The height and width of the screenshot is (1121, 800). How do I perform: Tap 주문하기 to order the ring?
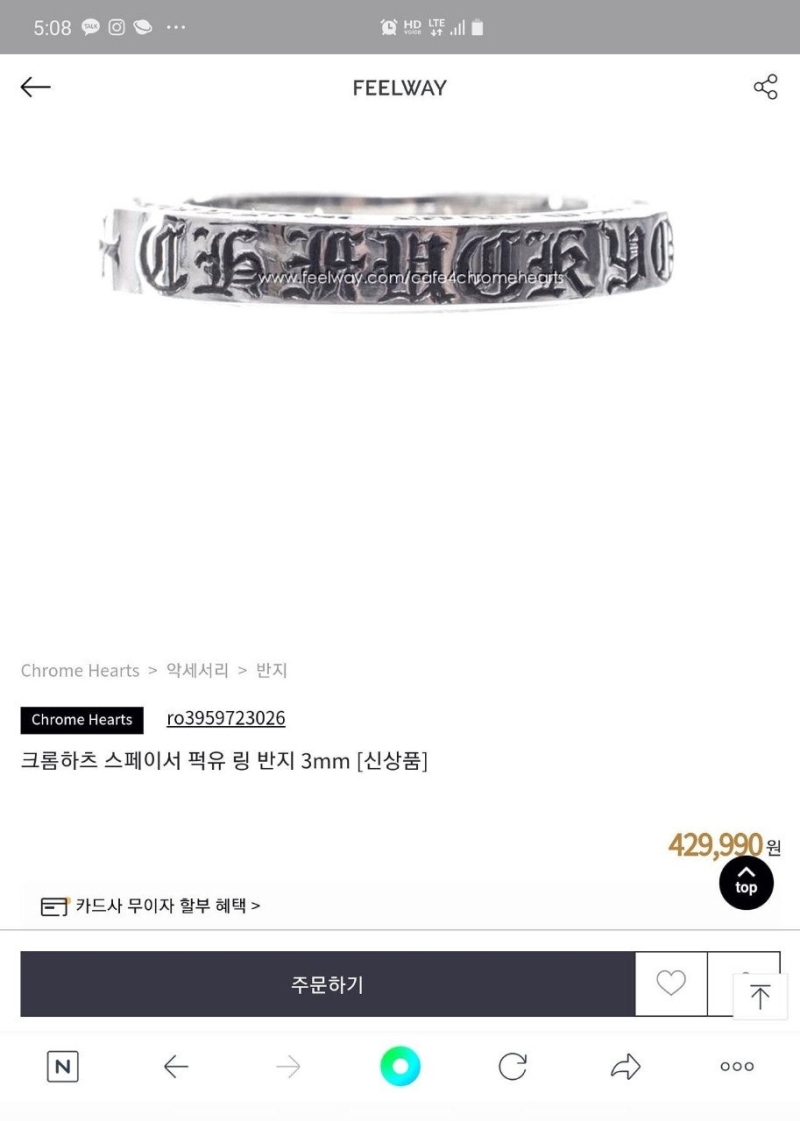pyautogui.click(x=327, y=984)
